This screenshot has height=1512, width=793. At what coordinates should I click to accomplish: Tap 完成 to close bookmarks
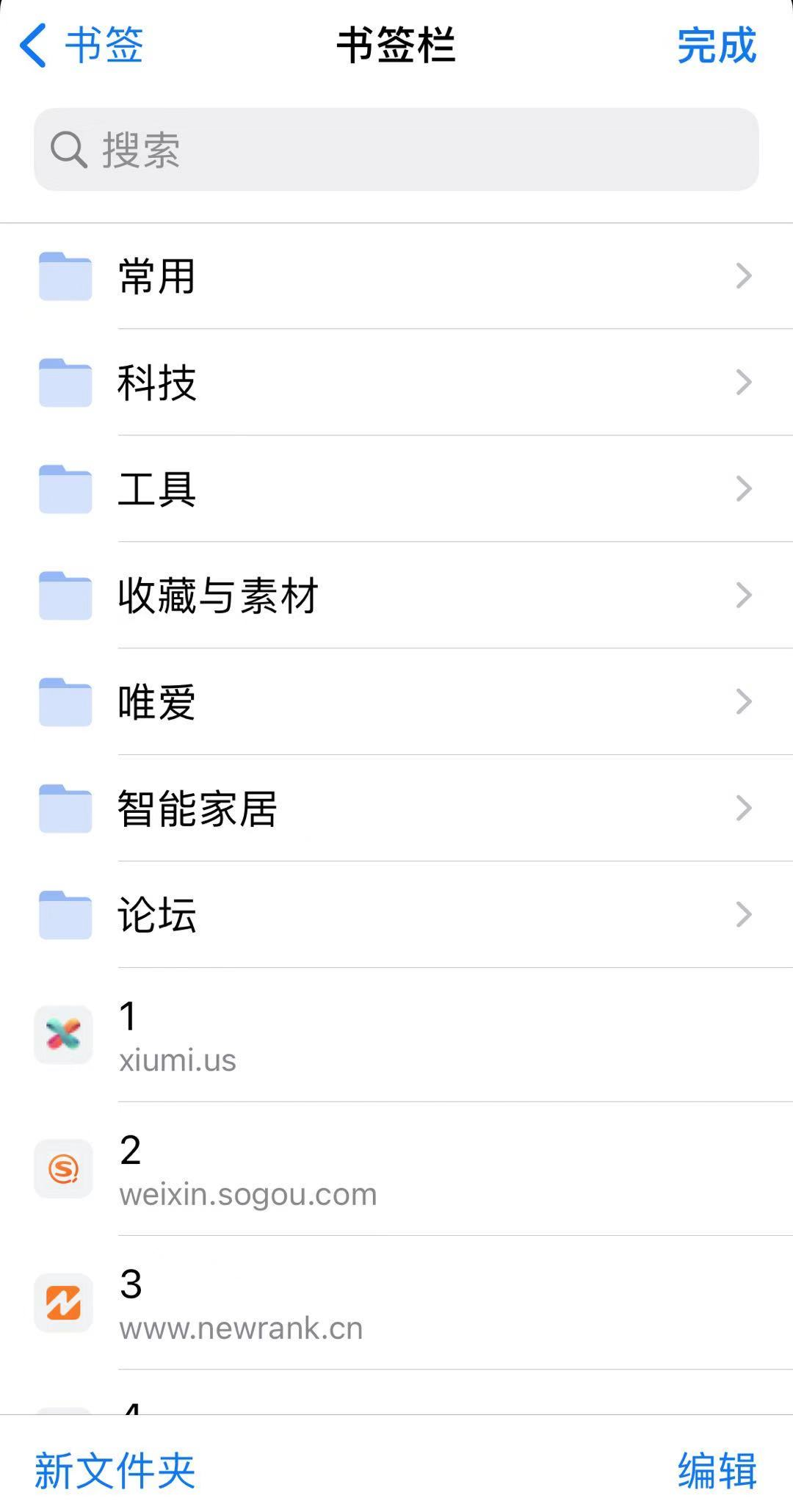(717, 46)
